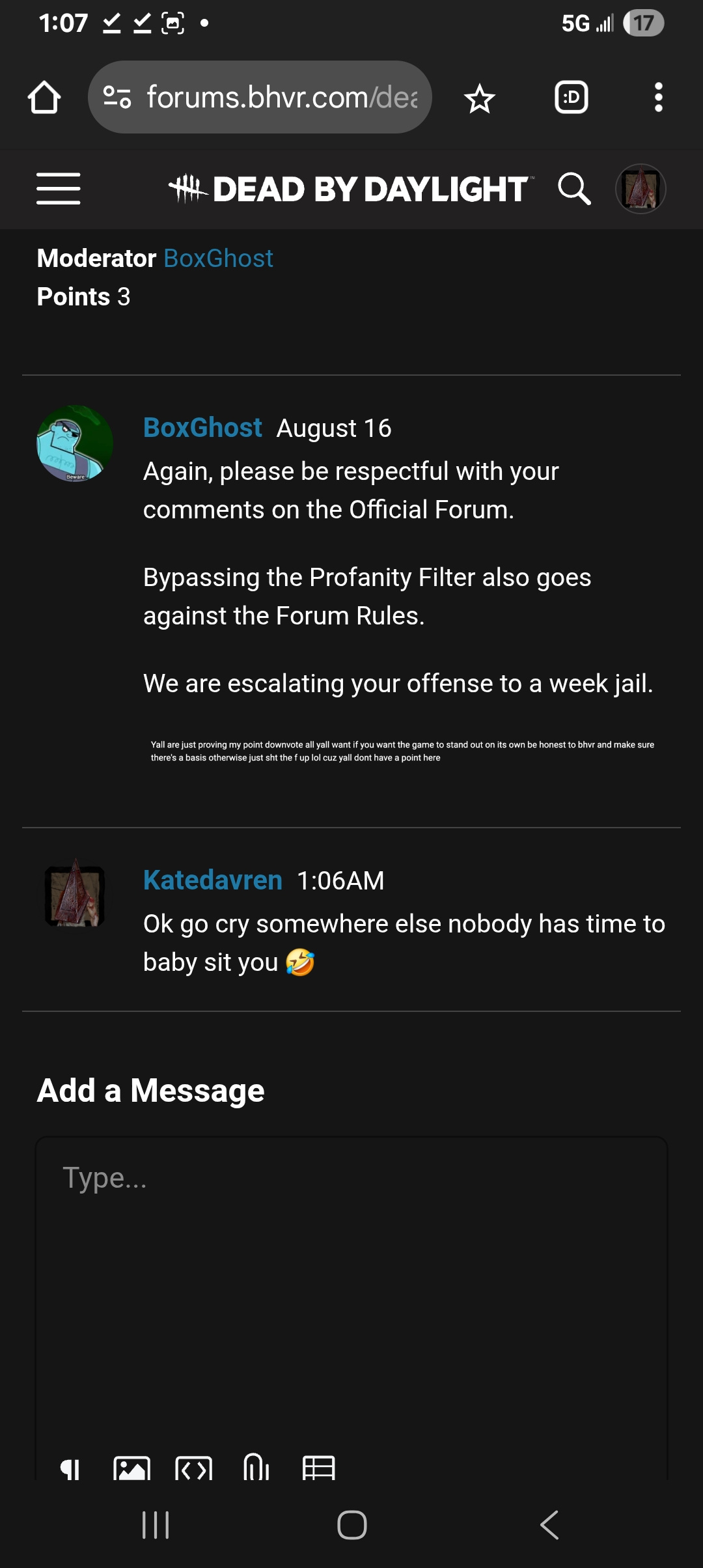Attach a file to the message
The width and height of the screenshot is (703, 1568).
coord(256,1467)
